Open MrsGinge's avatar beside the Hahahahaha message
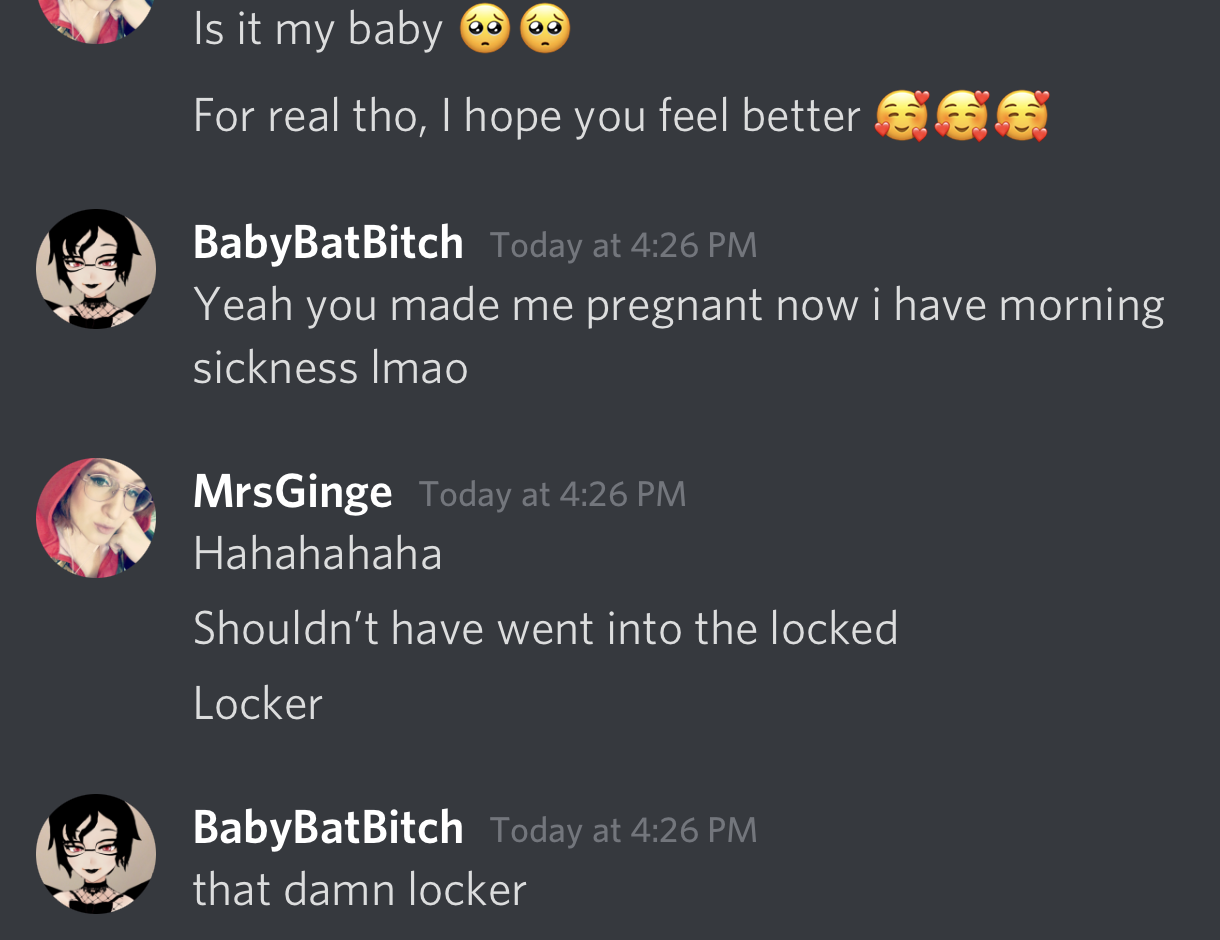 96,518
